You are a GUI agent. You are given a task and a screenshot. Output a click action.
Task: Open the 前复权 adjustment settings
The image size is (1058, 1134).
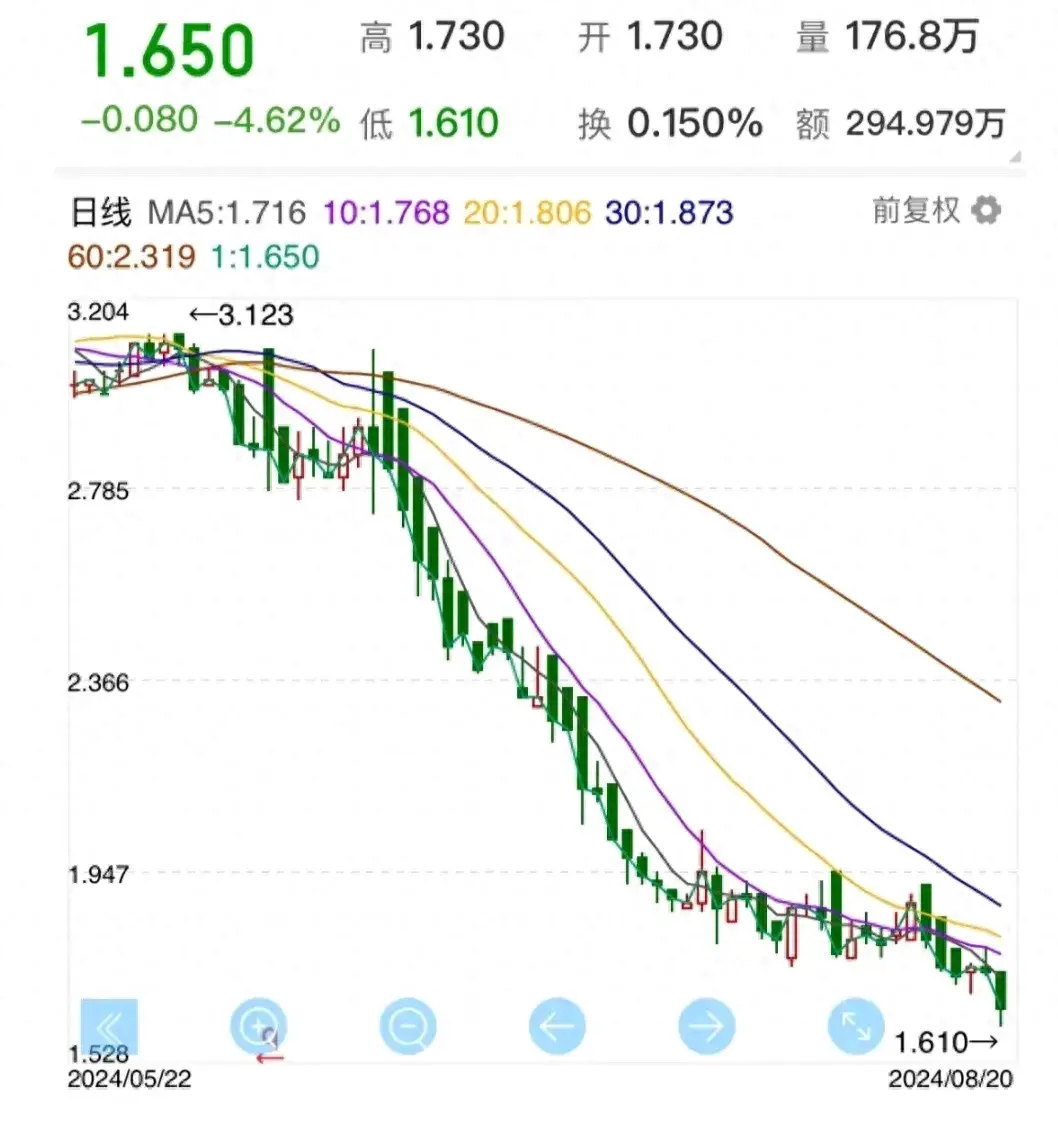986,211
